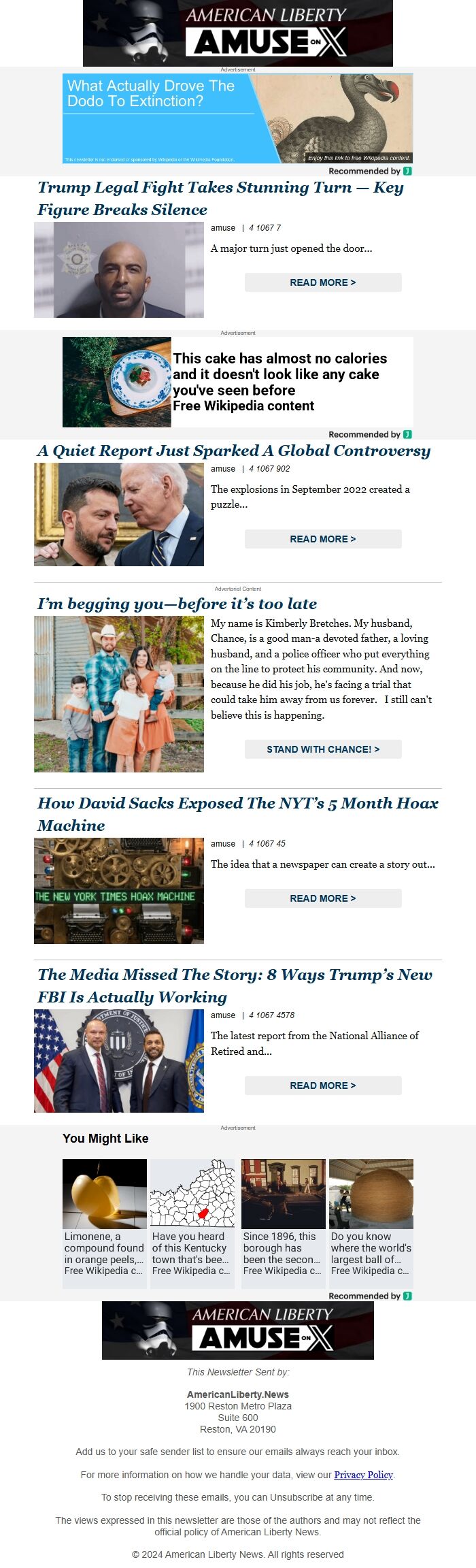
Task: Open headline '8 Ways Trump's New FBI Is Actually Working'
Action: (x=235, y=985)
